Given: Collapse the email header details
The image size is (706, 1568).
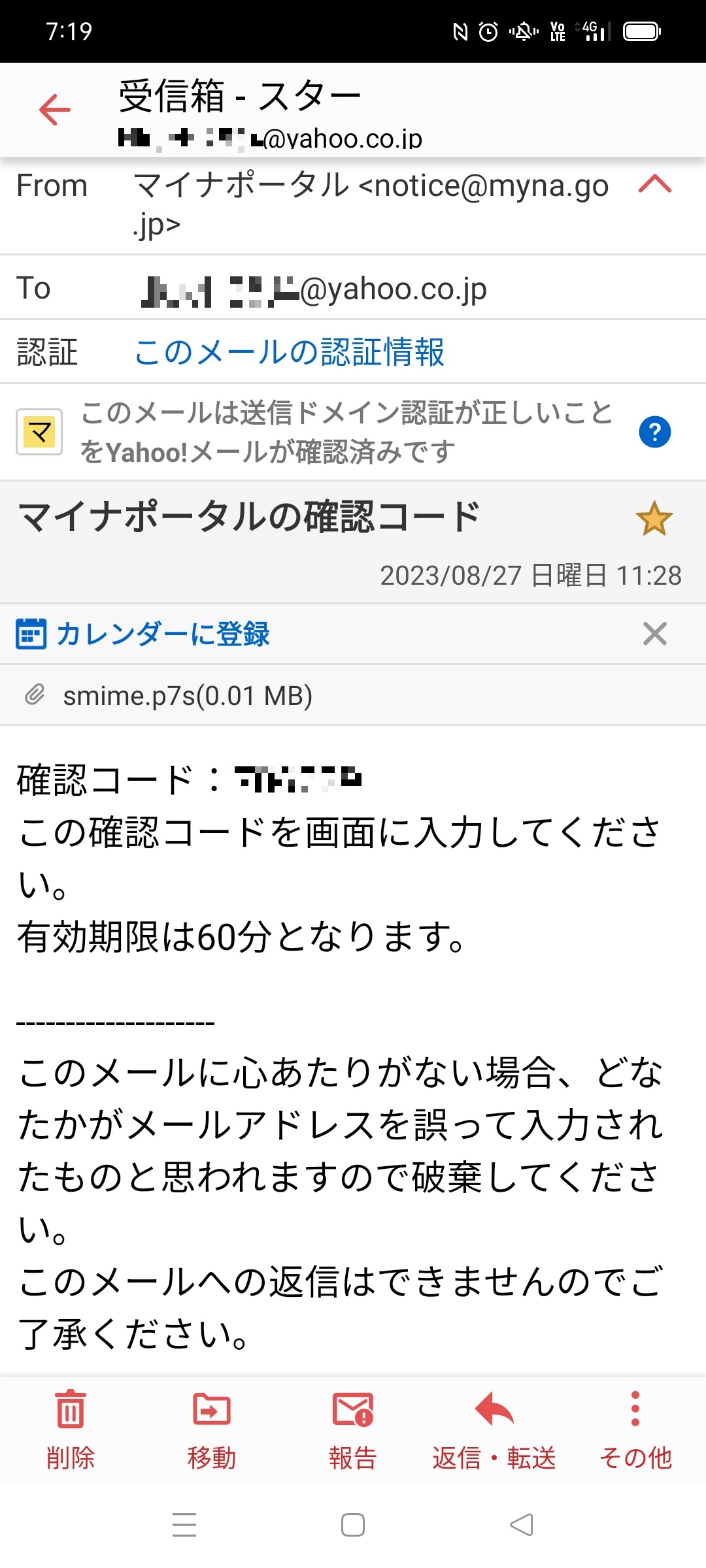Looking at the screenshot, I should 654,185.
